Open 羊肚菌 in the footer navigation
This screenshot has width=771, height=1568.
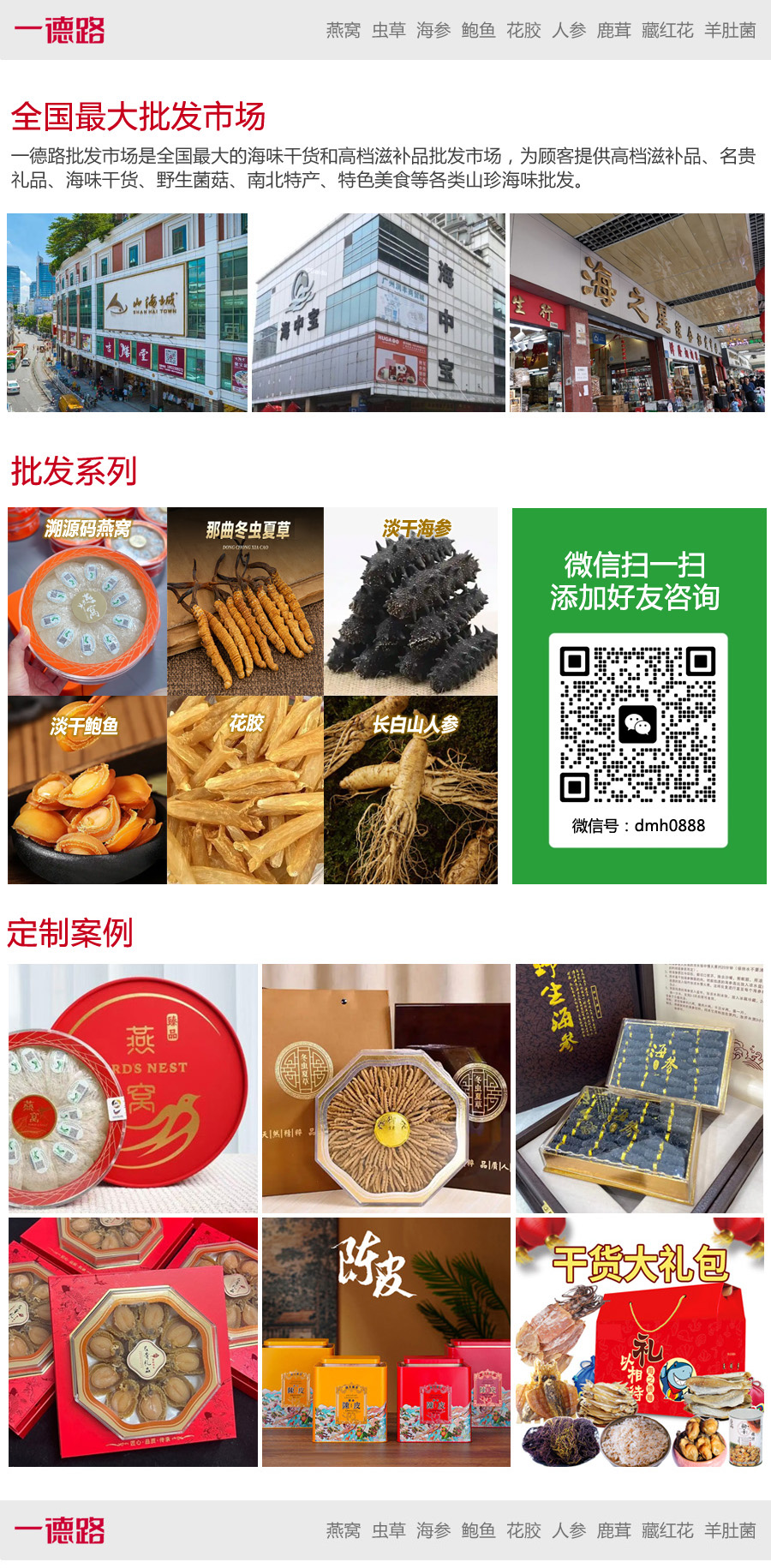pos(730,1530)
